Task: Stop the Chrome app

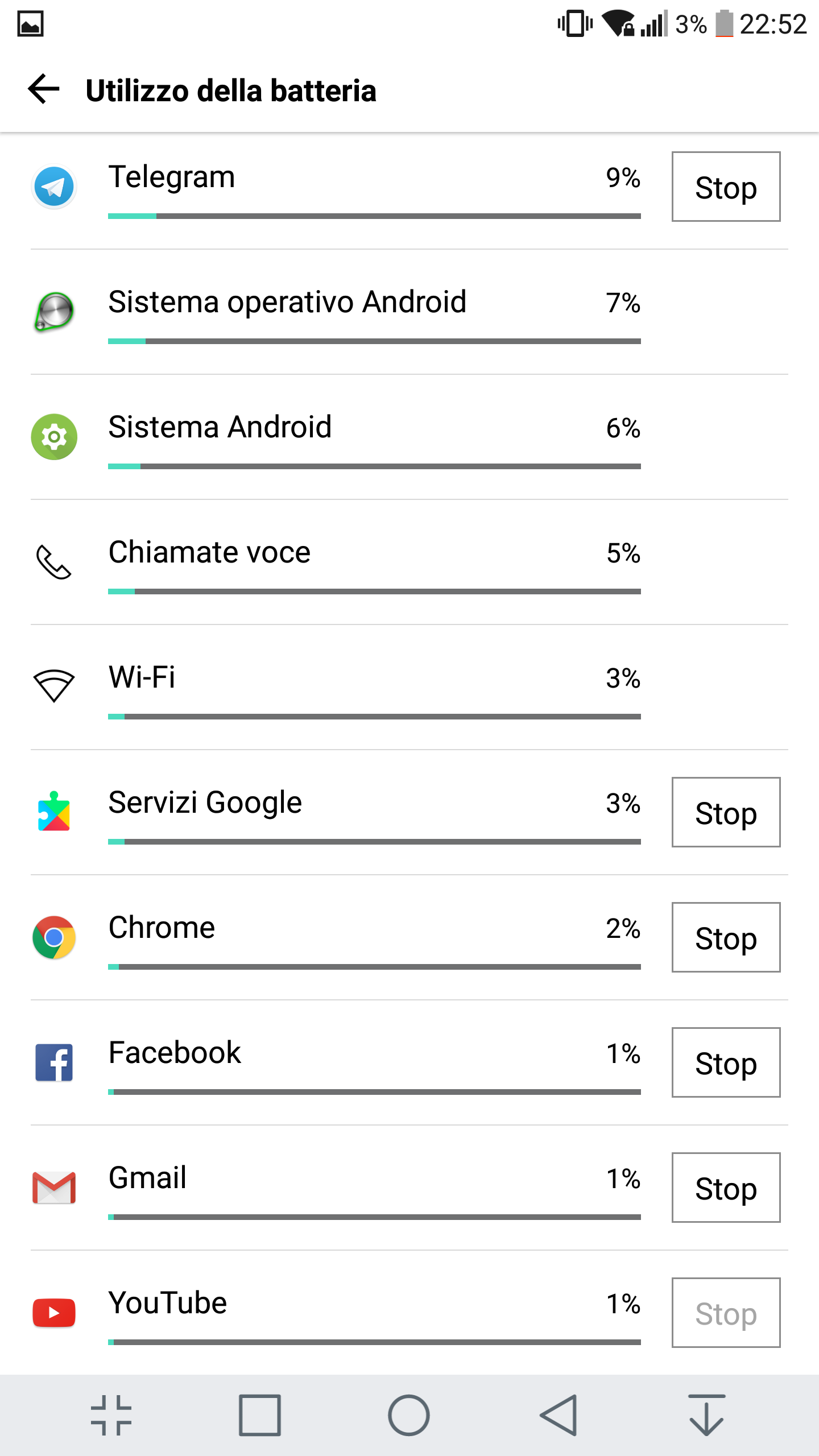Action: 726,937
